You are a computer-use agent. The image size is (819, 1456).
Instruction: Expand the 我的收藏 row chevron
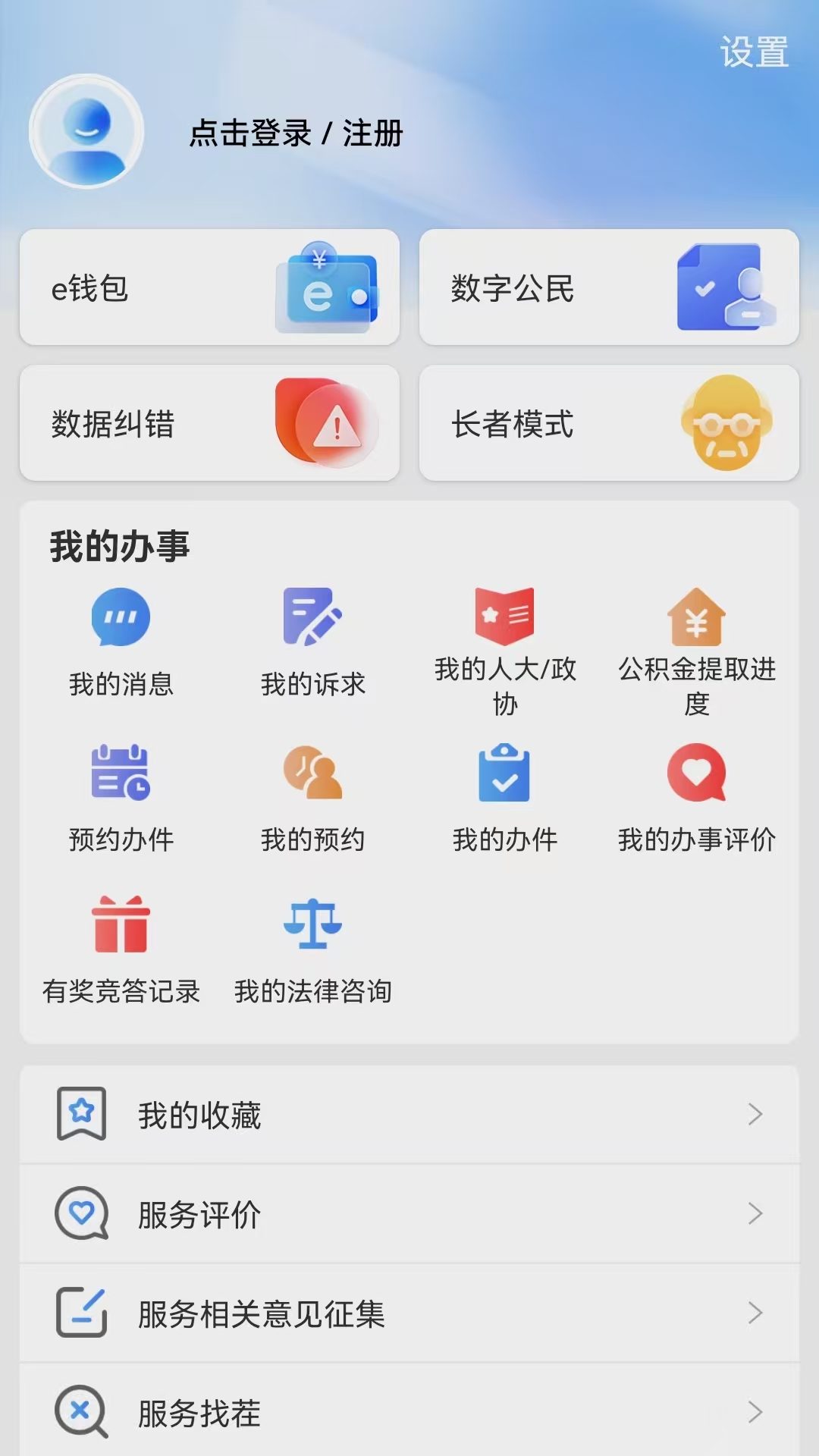tap(756, 1115)
